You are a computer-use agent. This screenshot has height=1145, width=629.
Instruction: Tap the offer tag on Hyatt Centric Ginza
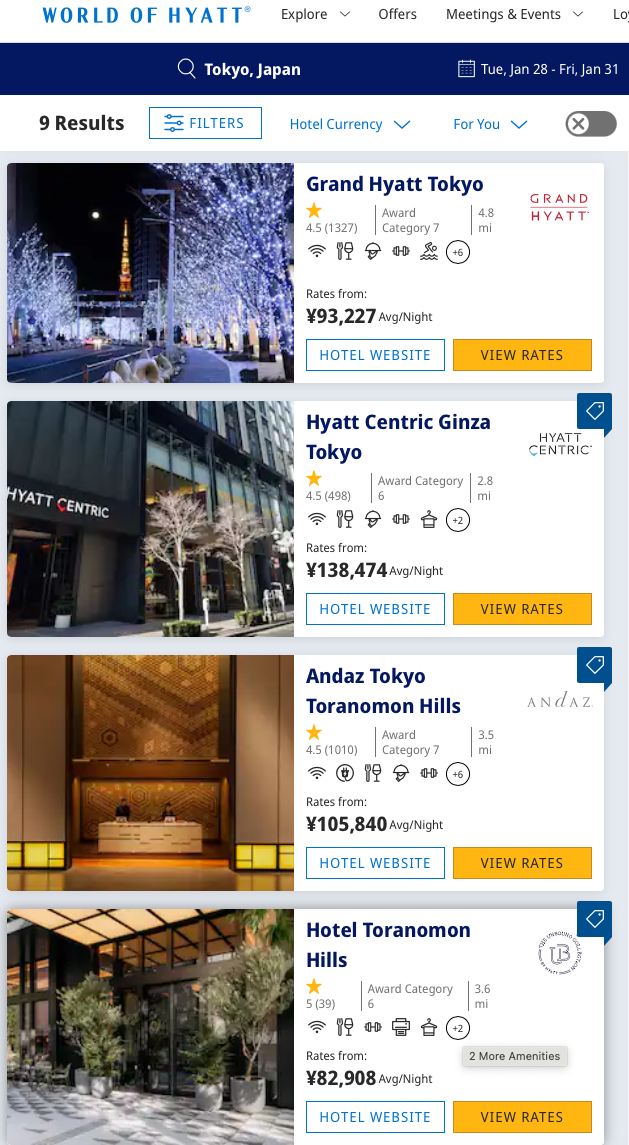(x=594, y=413)
